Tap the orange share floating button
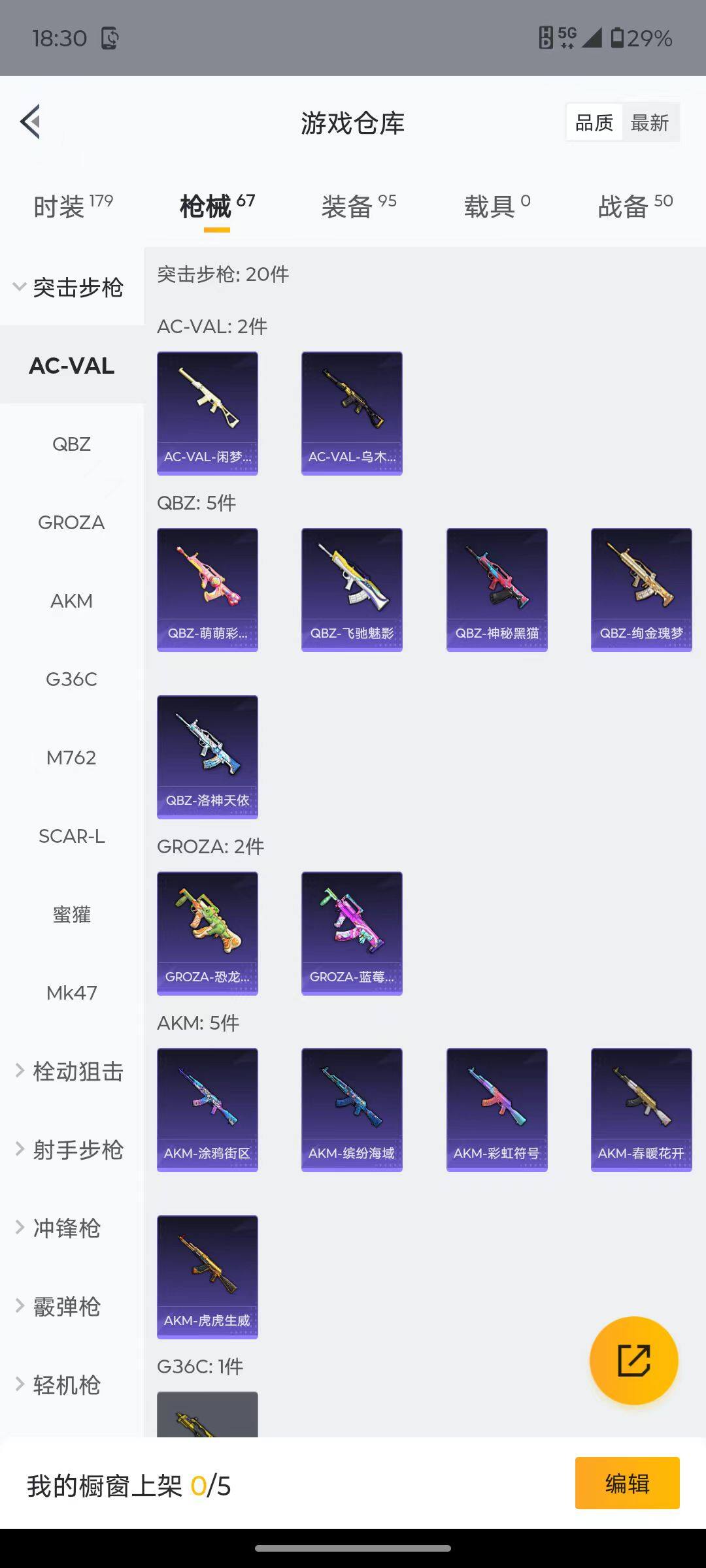The width and height of the screenshot is (706, 1568). [633, 1360]
